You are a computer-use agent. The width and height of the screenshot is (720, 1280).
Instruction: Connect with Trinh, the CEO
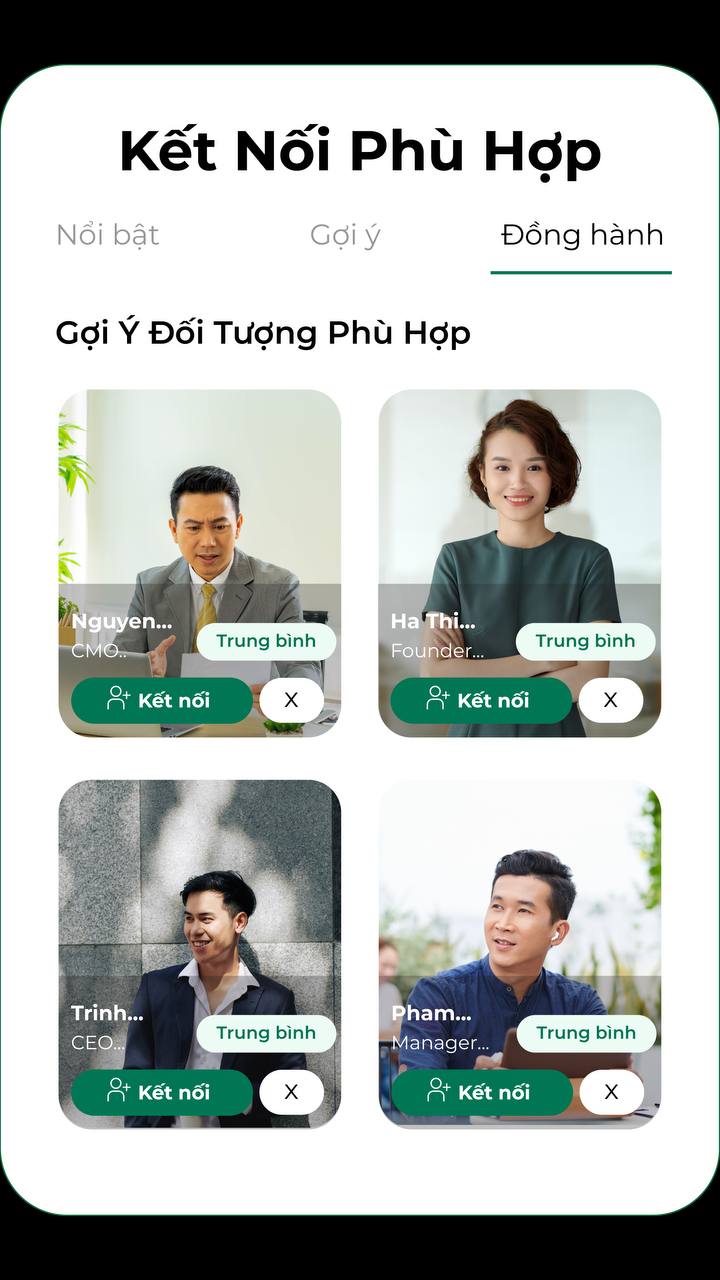pos(161,1092)
